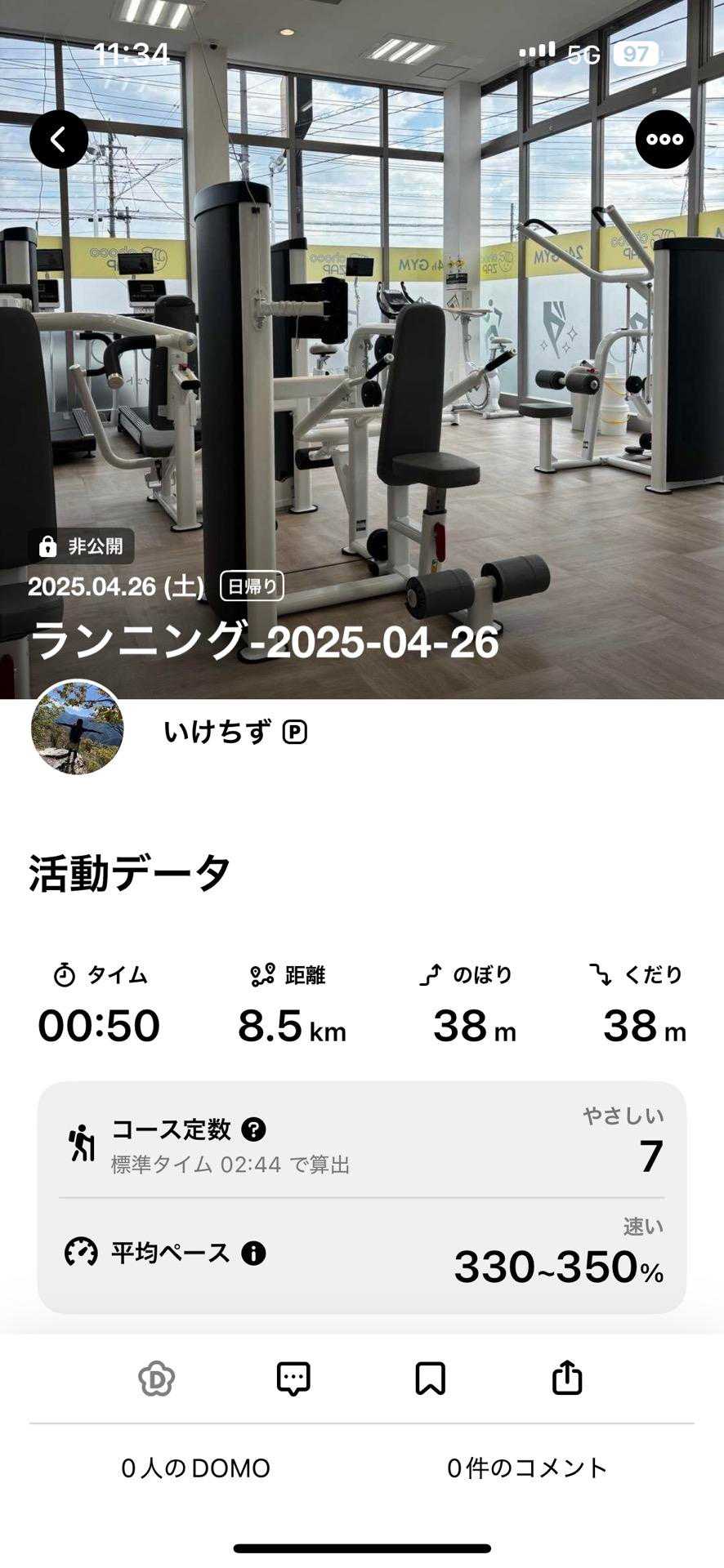Bookmark this activity
The image size is (724, 1568).
[430, 1379]
